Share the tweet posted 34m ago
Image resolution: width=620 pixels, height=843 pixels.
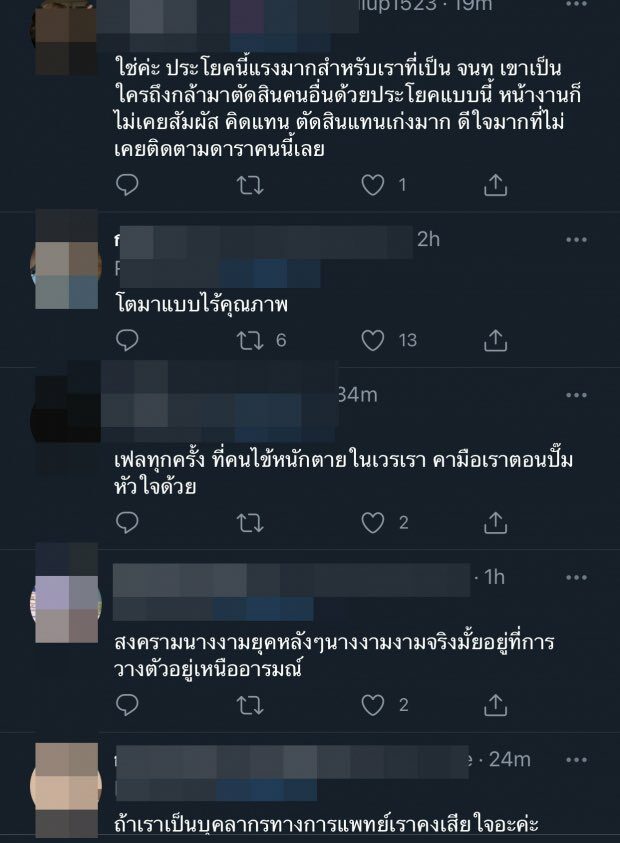(495, 522)
